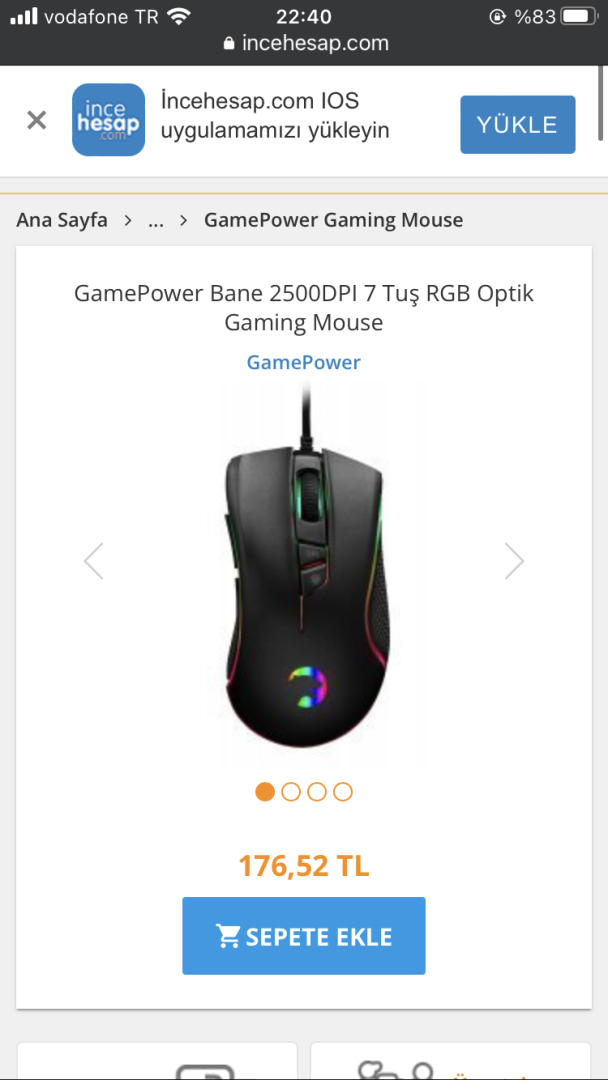Go to Ana Sayfa breadcrumb
The width and height of the screenshot is (608, 1080).
(62, 220)
